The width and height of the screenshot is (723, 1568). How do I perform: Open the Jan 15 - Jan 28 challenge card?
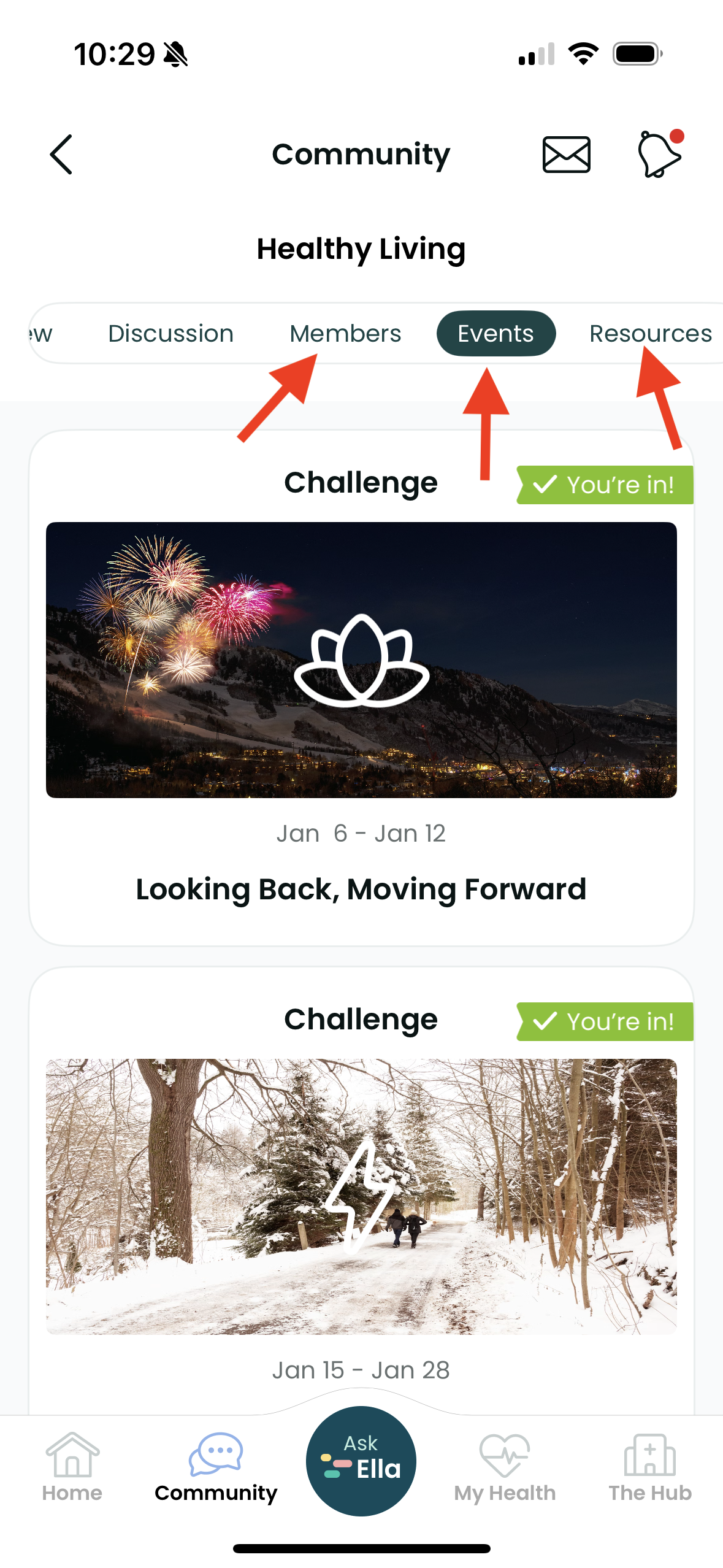361,1191
